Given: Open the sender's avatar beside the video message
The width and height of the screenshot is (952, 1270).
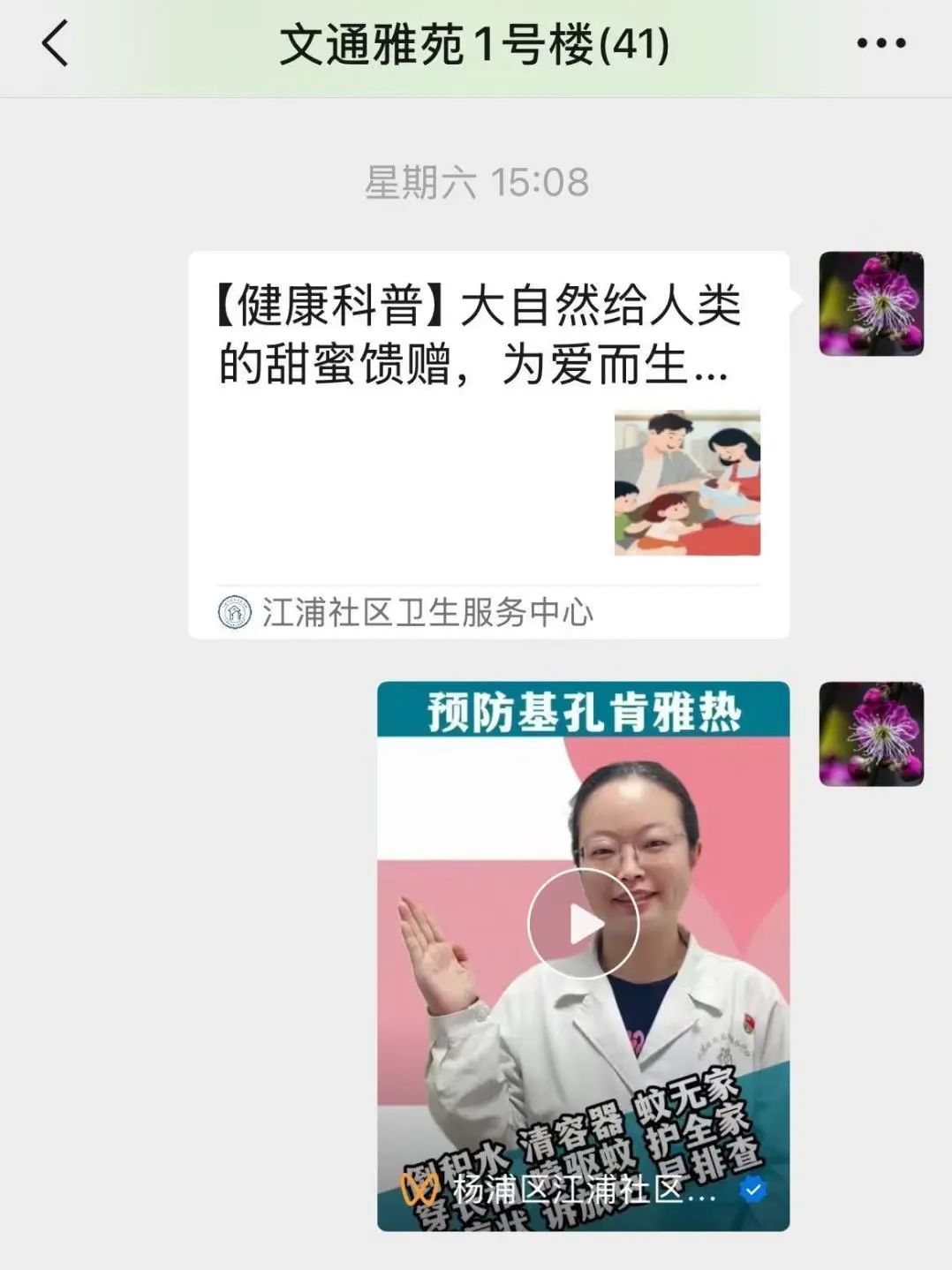Looking at the screenshot, I should pyautogui.click(x=871, y=733).
